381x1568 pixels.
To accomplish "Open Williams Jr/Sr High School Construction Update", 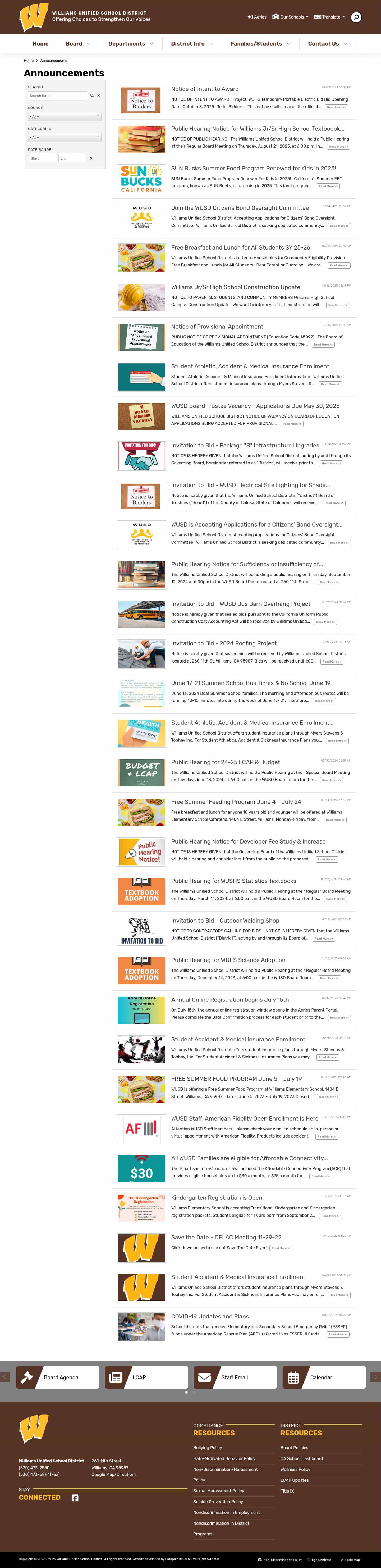I will click(x=235, y=287).
